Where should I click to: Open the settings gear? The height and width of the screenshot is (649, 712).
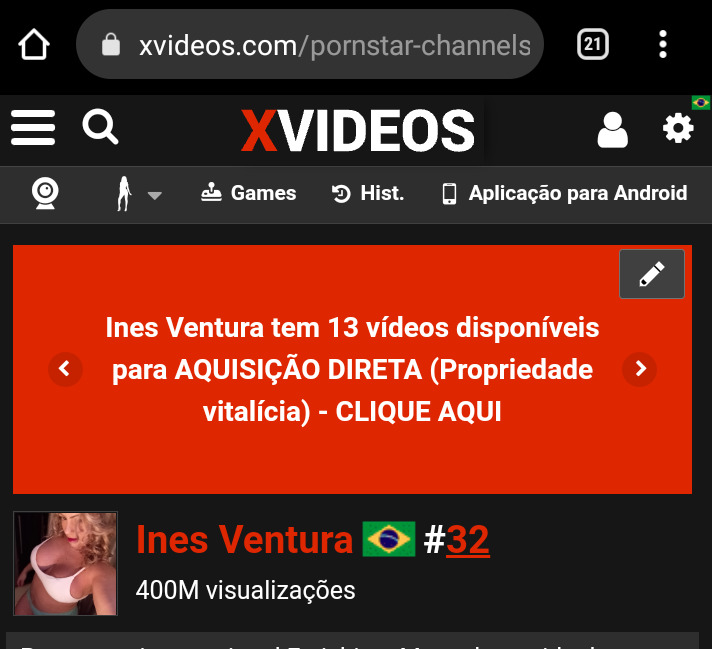678,128
